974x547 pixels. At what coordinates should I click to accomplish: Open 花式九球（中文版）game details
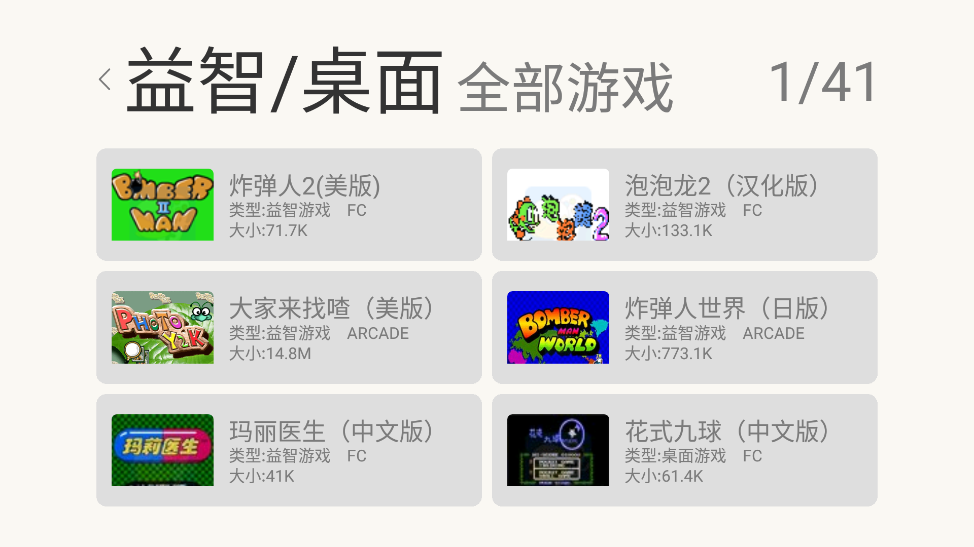[x=684, y=450]
